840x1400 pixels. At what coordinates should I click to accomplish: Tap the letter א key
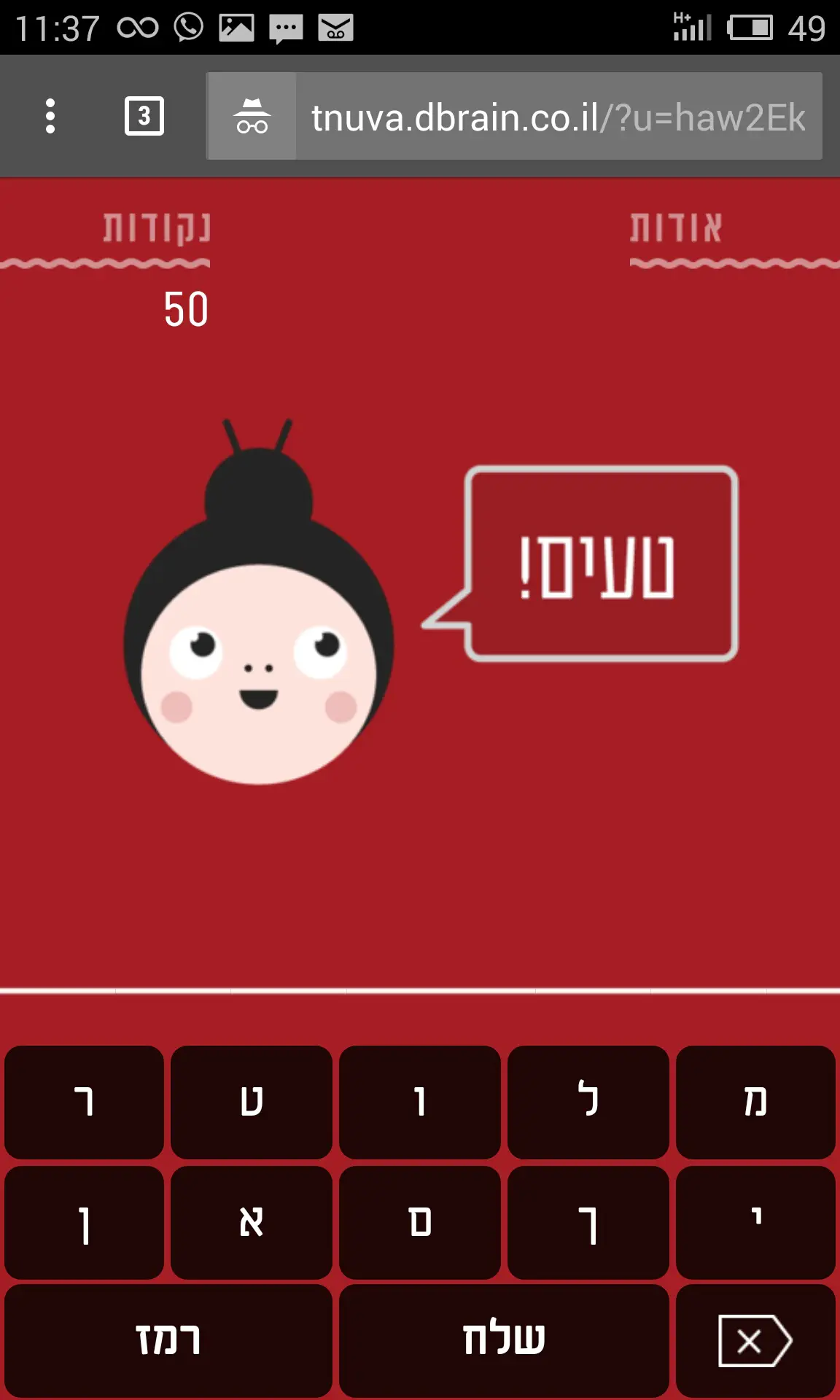click(x=252, y=1223)
